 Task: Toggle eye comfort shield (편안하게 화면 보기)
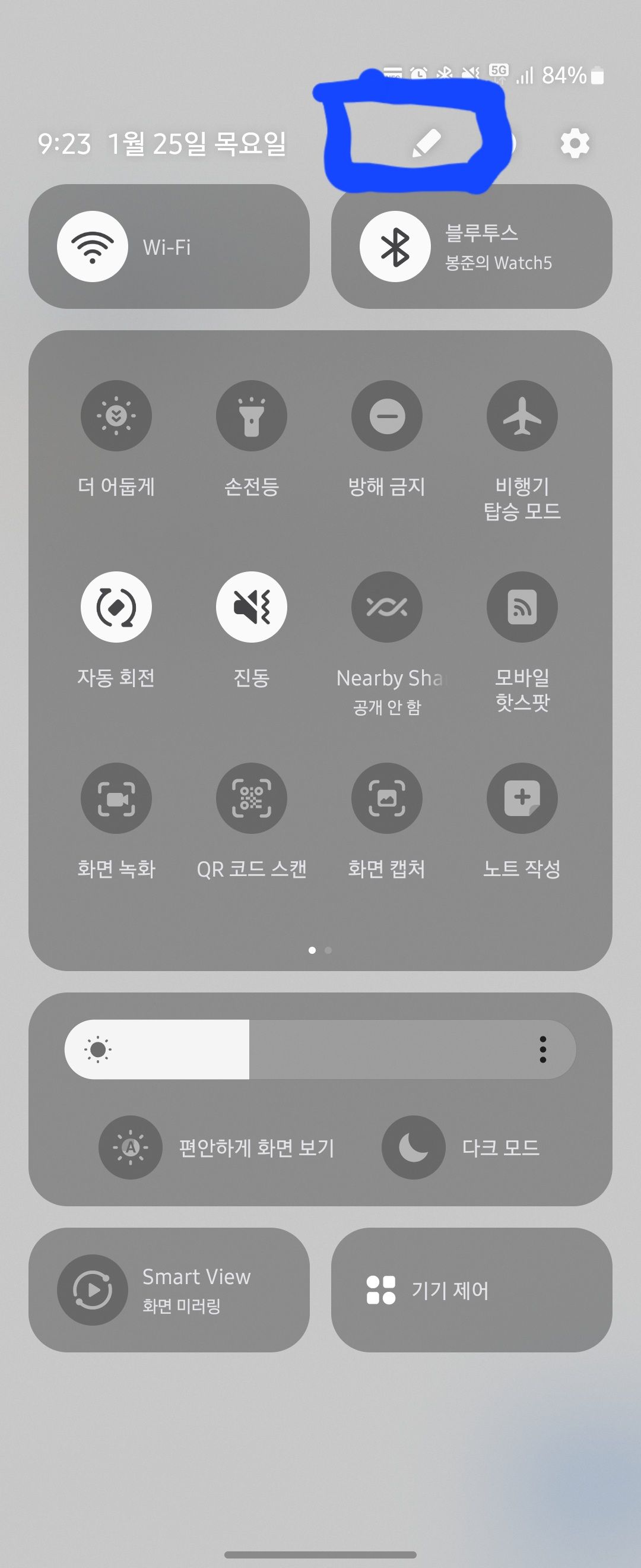pos(129,1147)
